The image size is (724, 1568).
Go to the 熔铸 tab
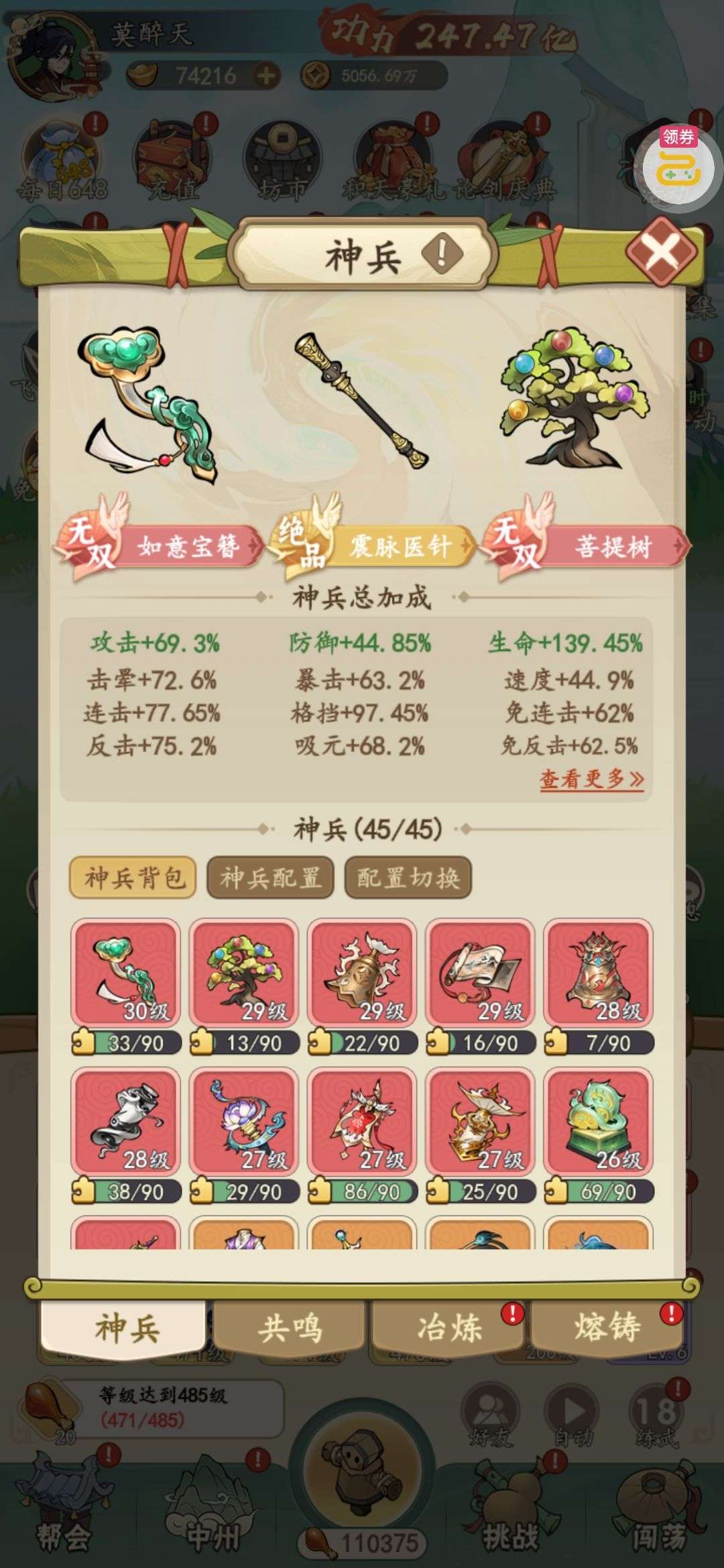click(607, 1327)
